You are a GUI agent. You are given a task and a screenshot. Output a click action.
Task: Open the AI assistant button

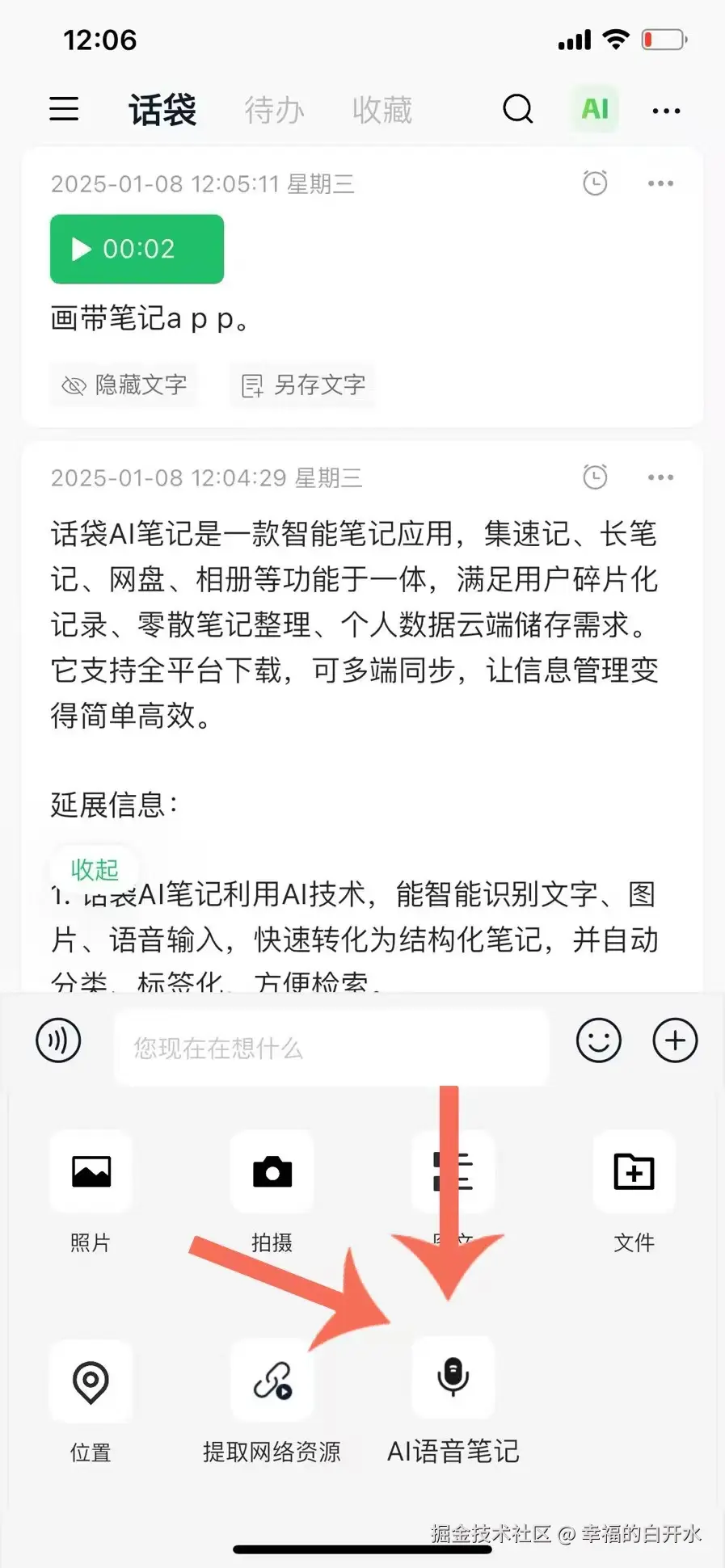pos(595,109)
